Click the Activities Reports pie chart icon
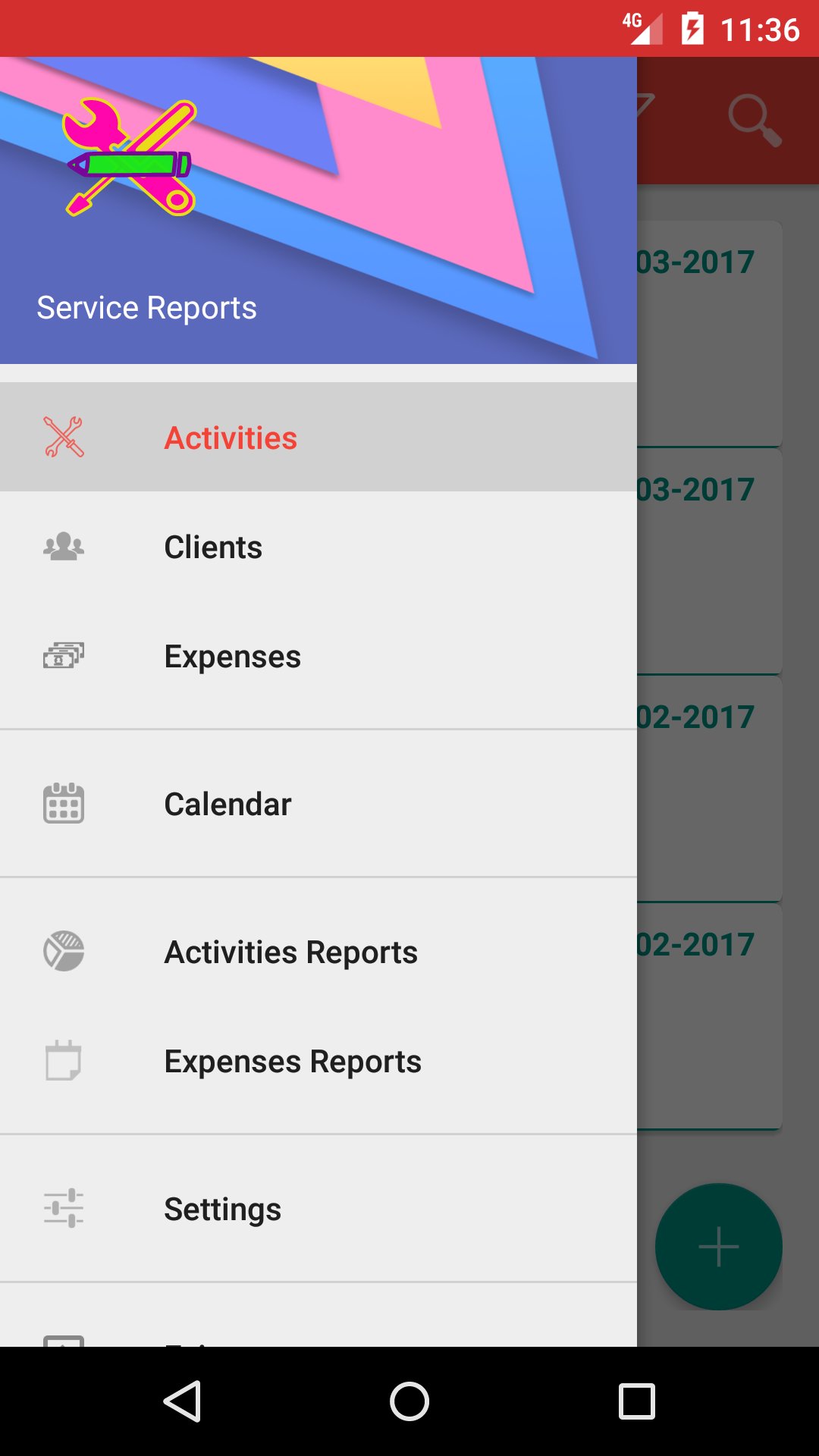 tap(64, 951)
